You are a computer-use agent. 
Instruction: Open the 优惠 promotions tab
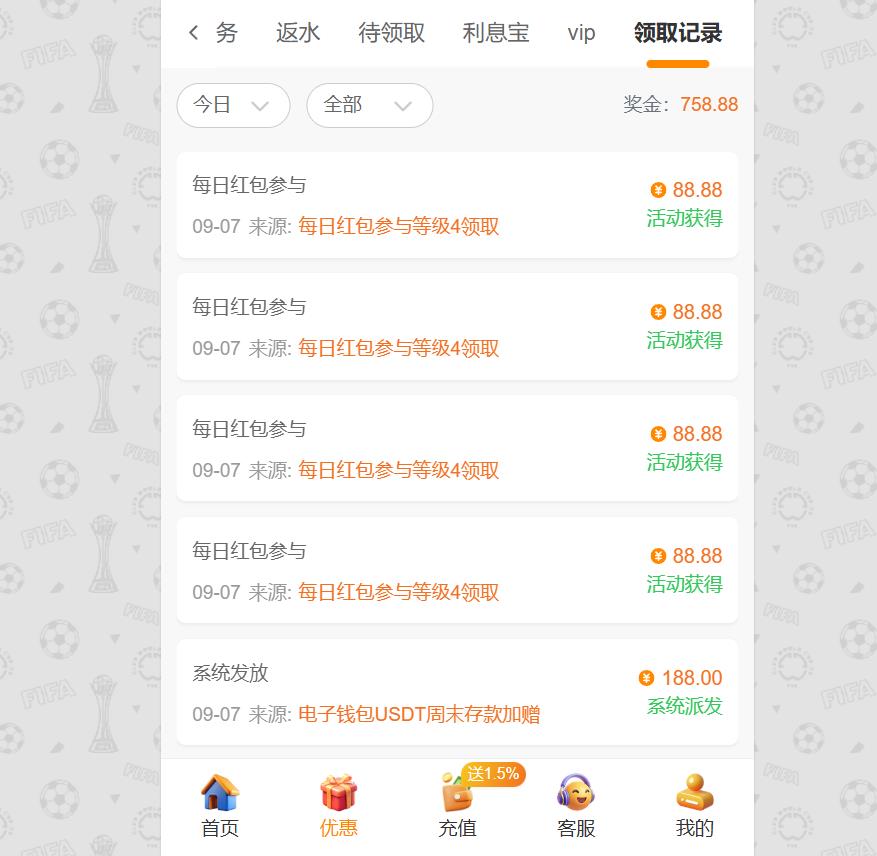click(338, 806)
